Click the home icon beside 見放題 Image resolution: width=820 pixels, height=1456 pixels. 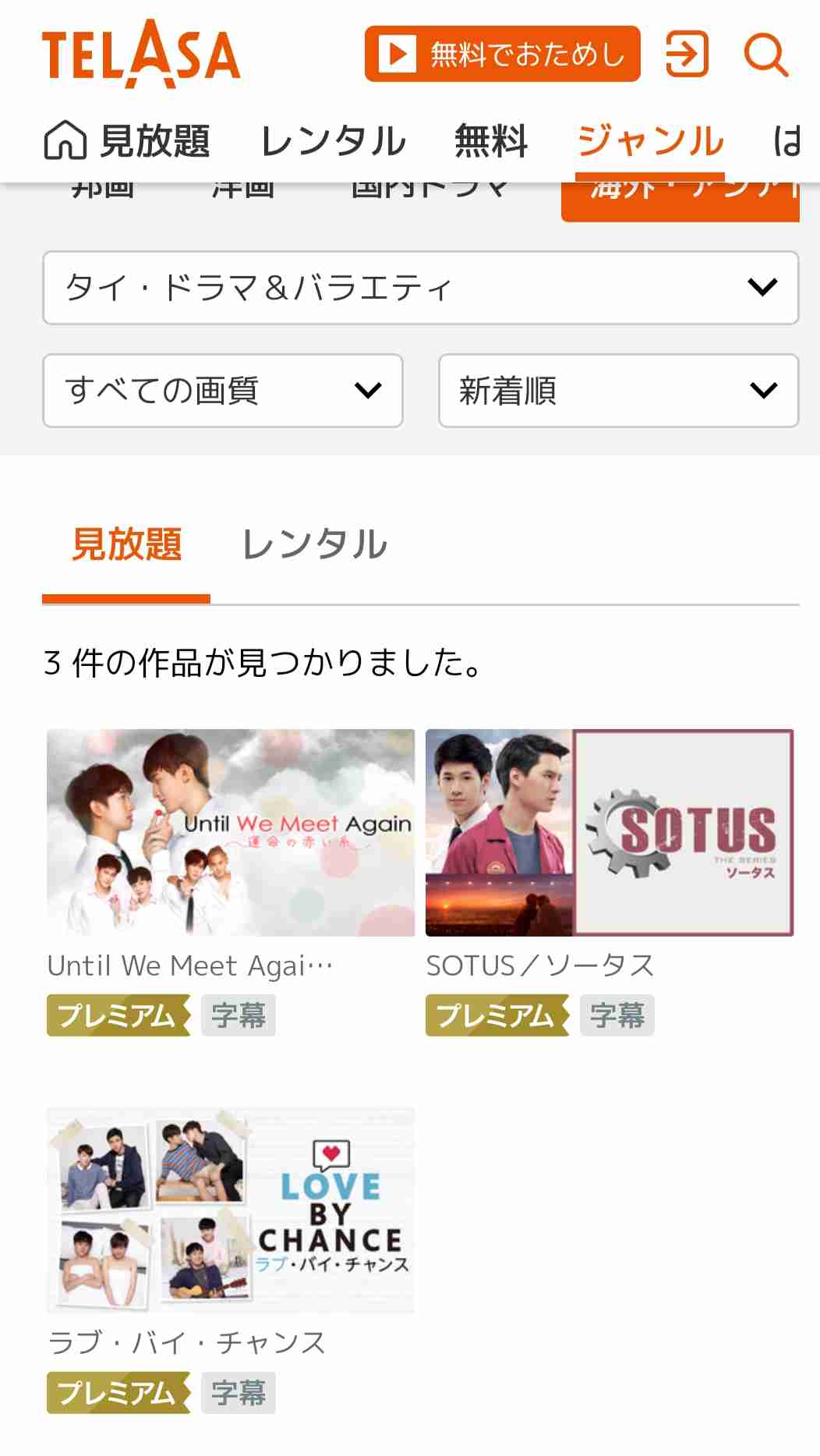(66, 140)
